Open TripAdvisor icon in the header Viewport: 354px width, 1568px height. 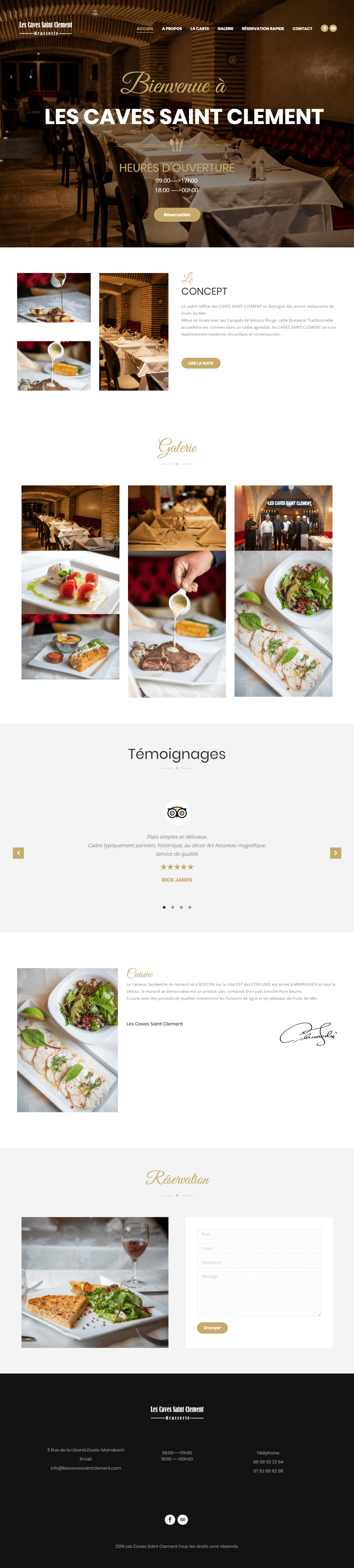(x=333, y=28)
